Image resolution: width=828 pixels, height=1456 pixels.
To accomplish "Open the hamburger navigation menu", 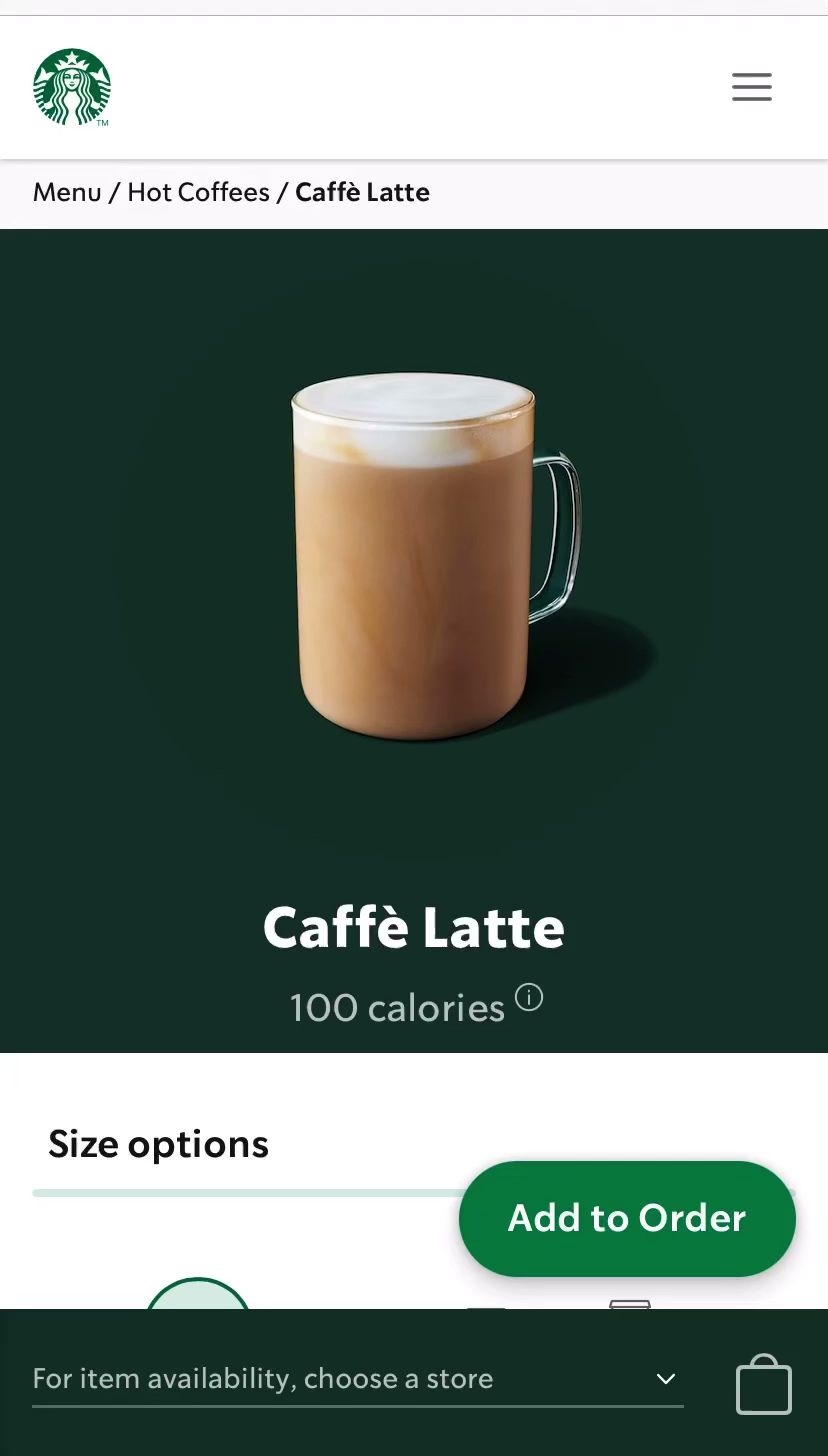I will 751,87.
